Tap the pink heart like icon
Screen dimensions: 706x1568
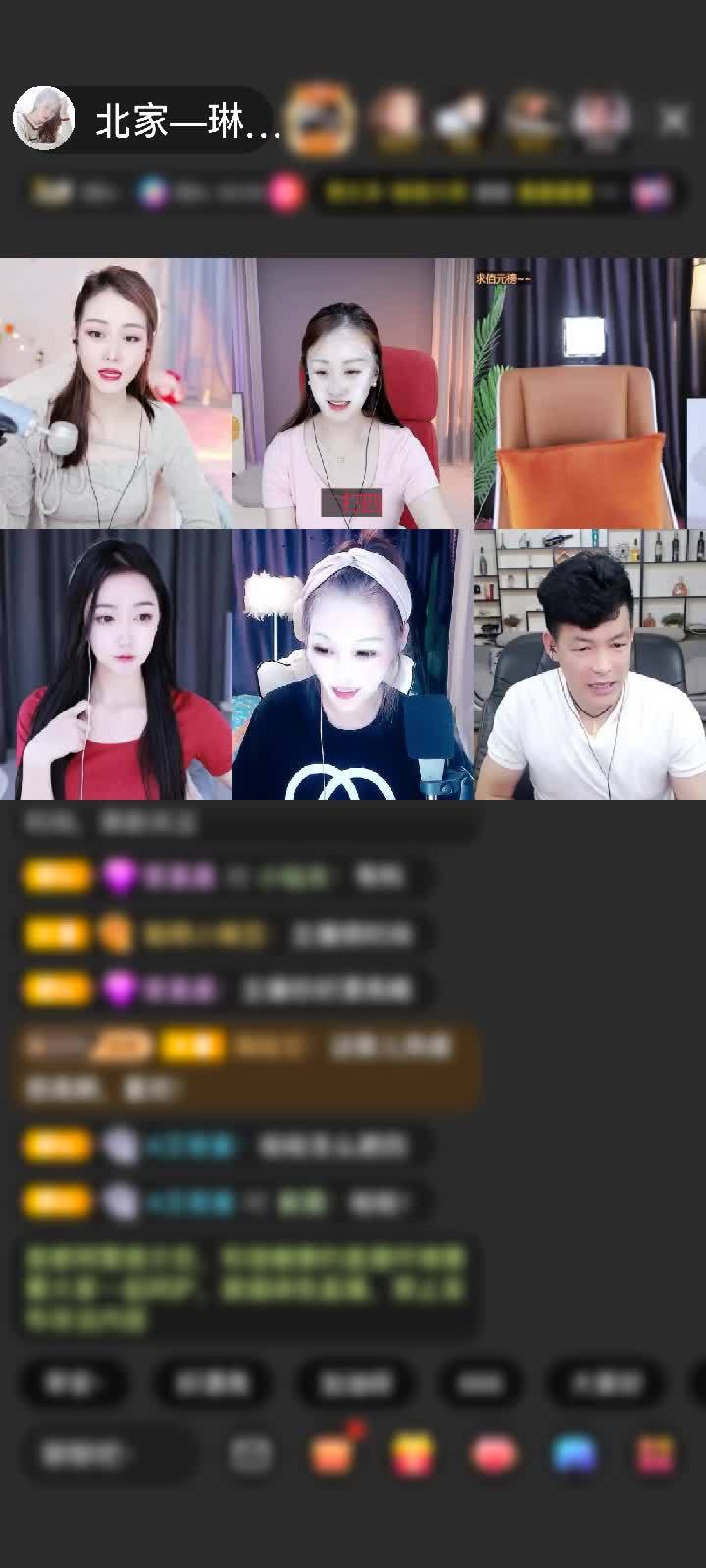click(493, 1454)
